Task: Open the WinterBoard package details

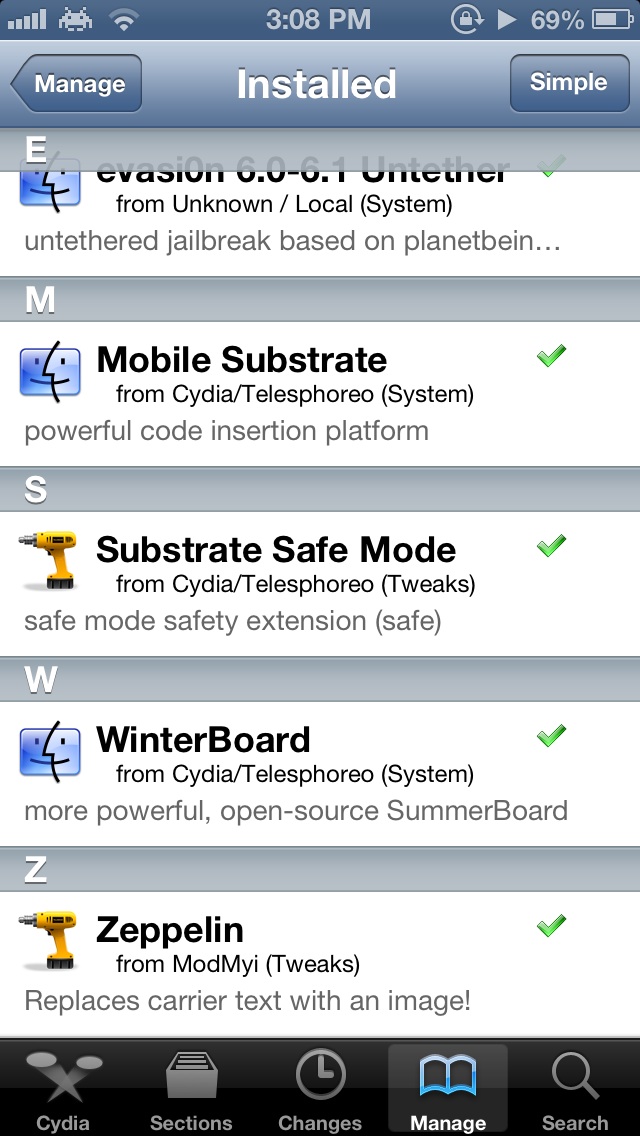Action: coord(320,773)
